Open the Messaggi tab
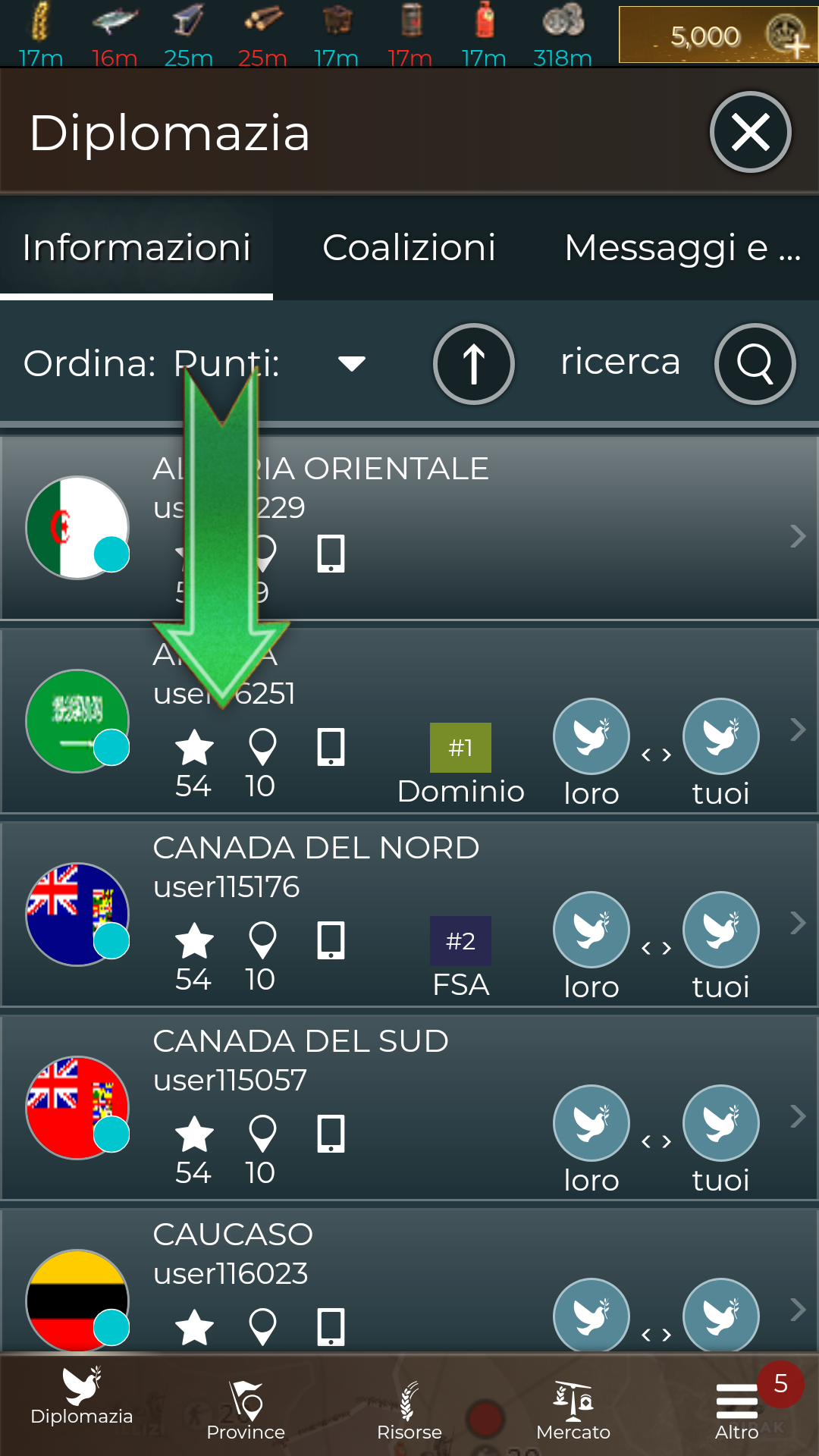 tap(682, 248)
